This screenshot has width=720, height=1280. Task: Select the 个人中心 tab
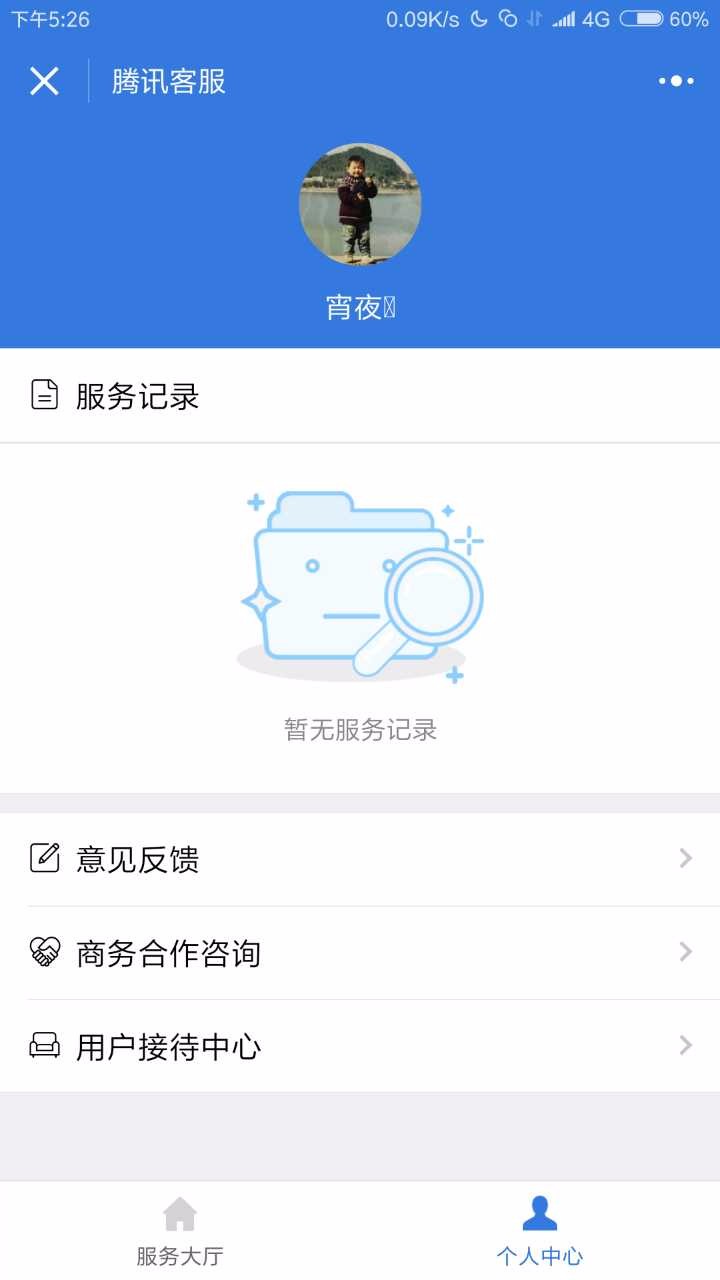[x=540, y=1231]
